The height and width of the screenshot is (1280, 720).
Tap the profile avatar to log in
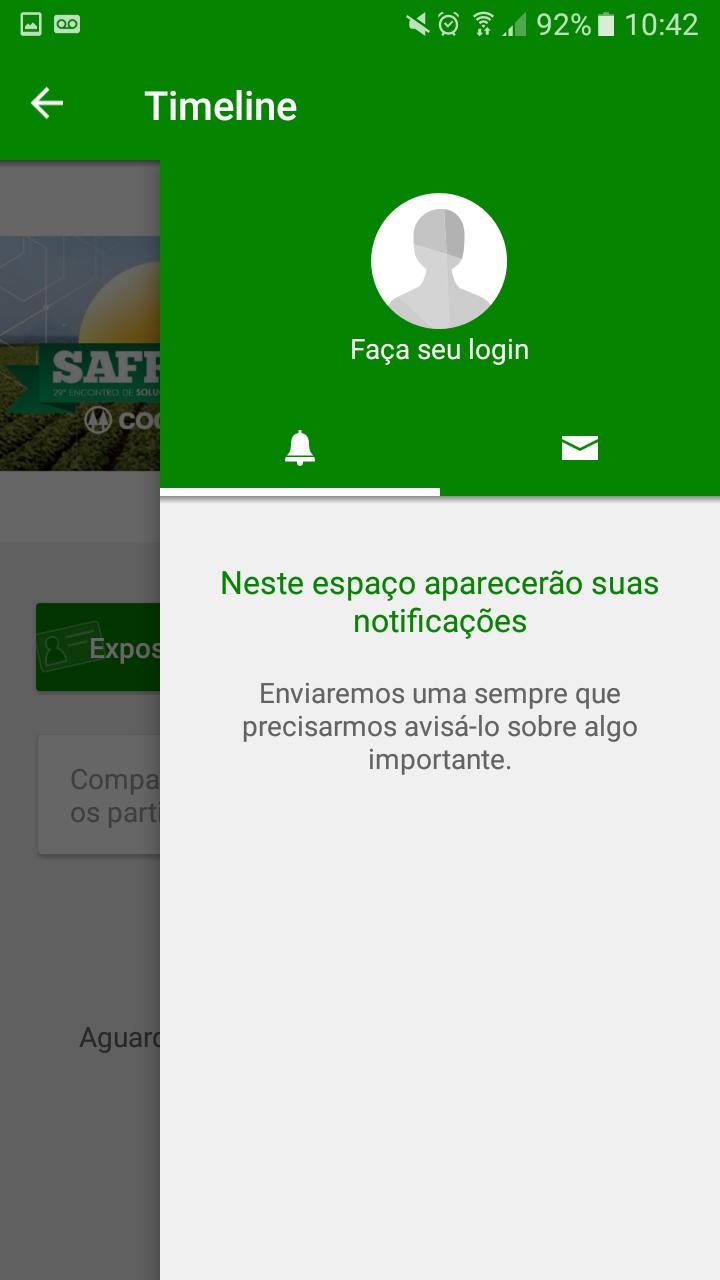pos(439,261)
